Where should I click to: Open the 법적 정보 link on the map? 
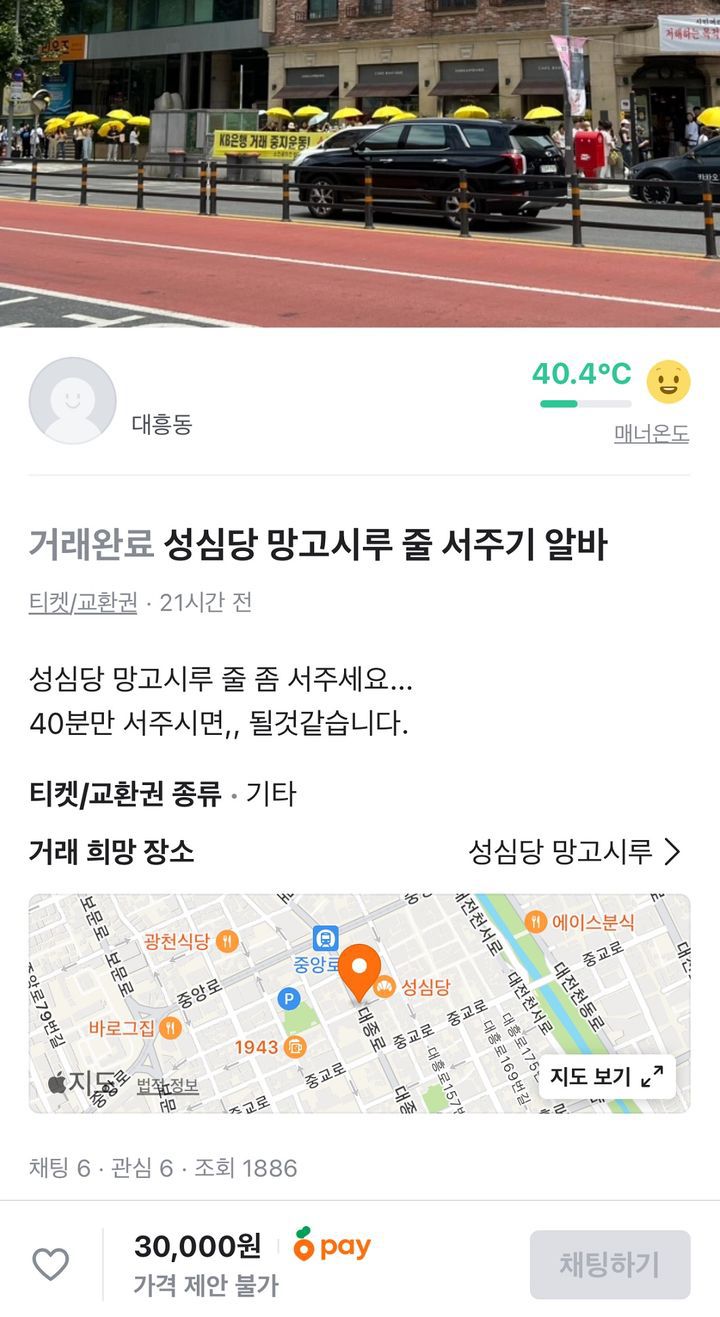pos(167,1086)
